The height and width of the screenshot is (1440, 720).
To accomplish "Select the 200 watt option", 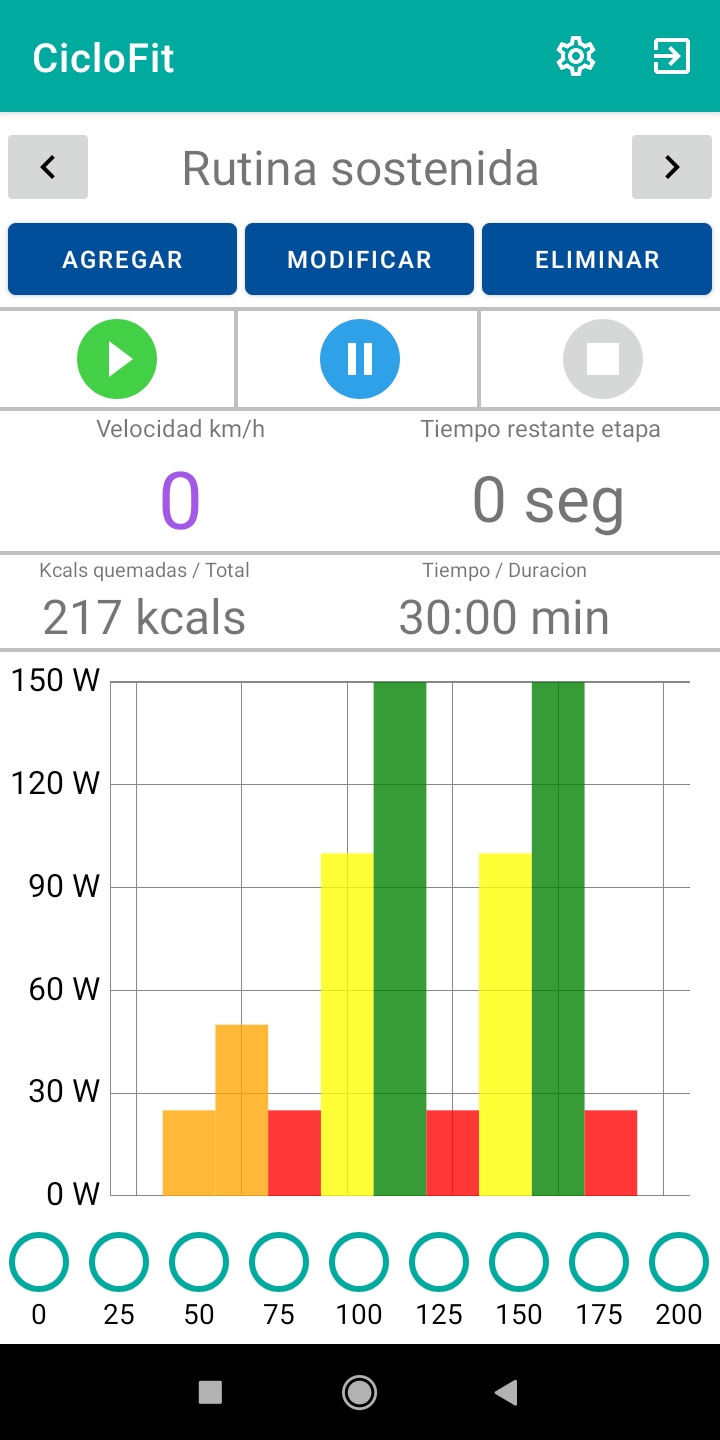I will click(679, 1262).
